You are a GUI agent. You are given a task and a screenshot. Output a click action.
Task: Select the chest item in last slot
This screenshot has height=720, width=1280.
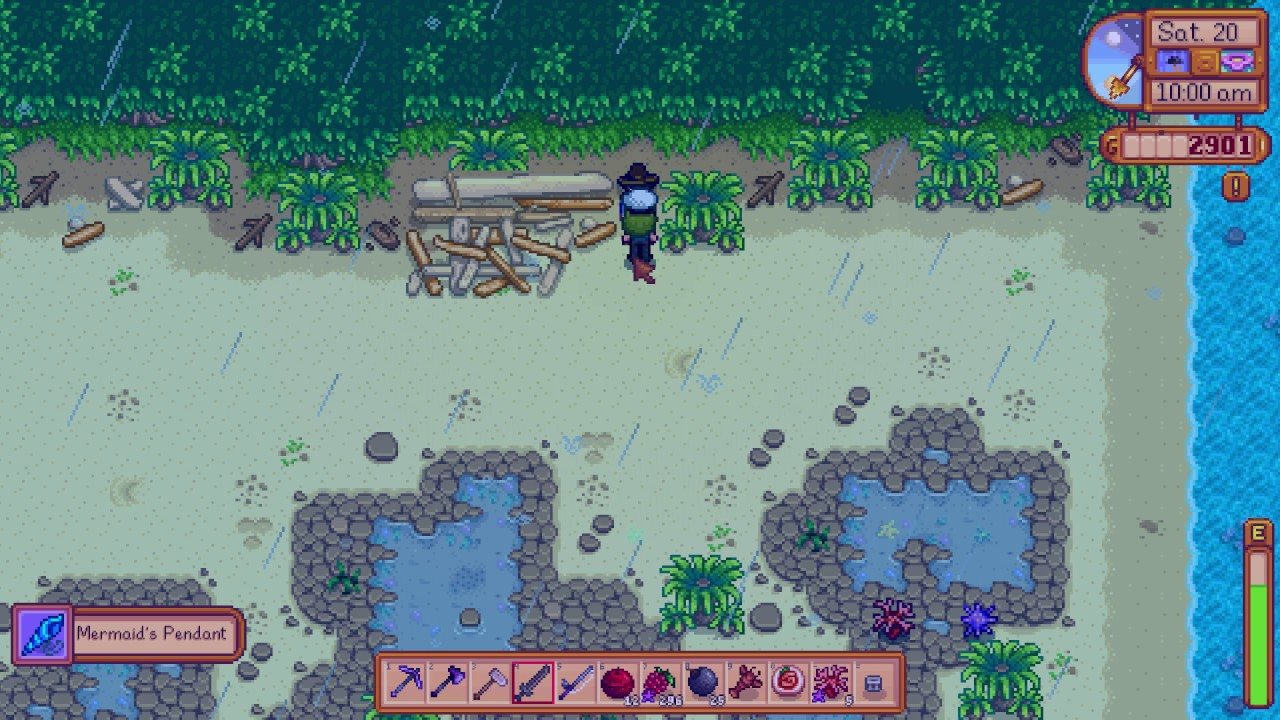pos(873,683)
